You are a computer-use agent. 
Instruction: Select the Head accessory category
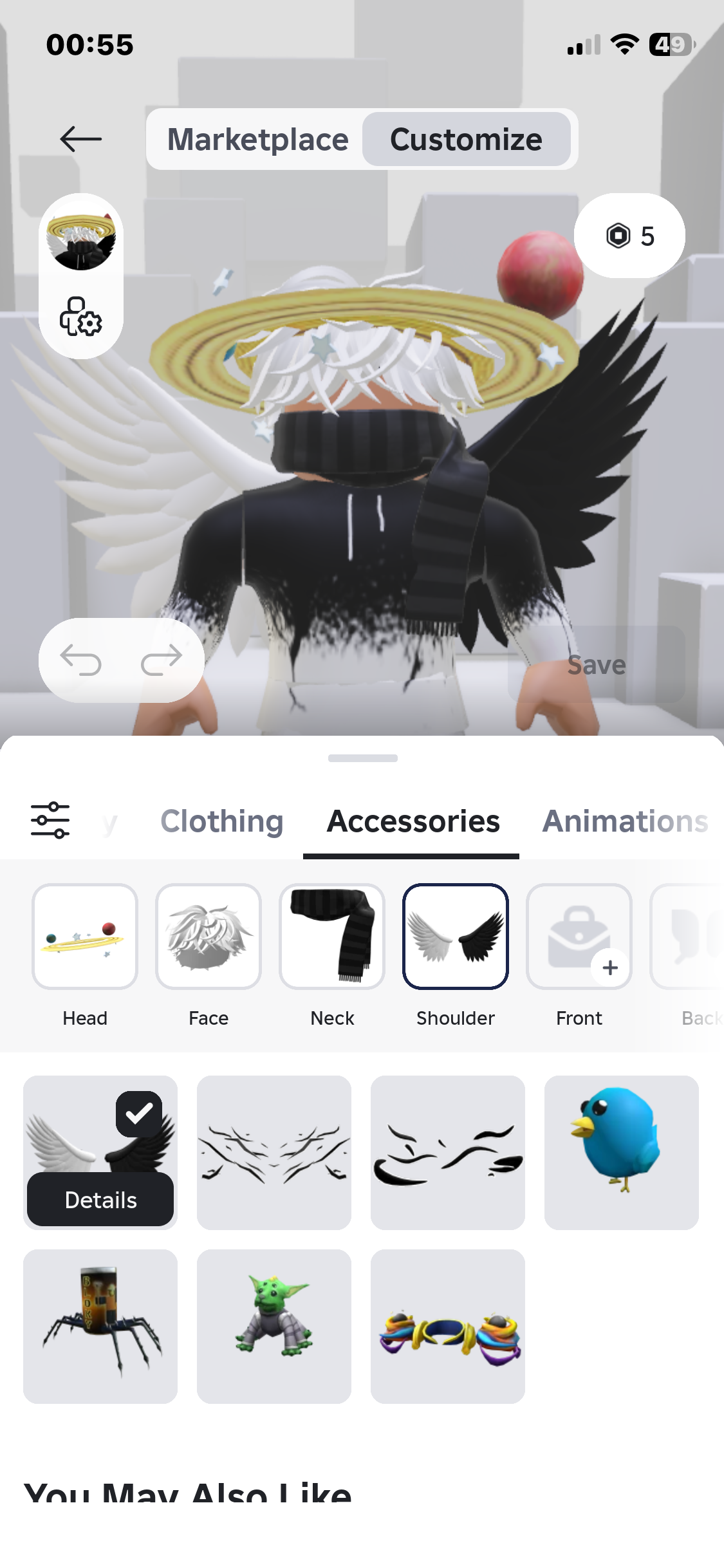click(x=85, y=937)
